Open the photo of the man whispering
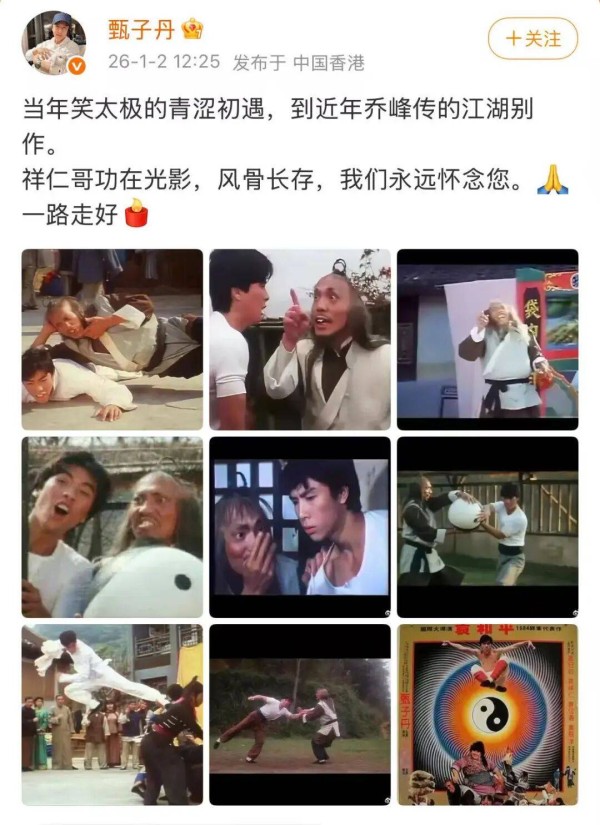 click(299, 527)
